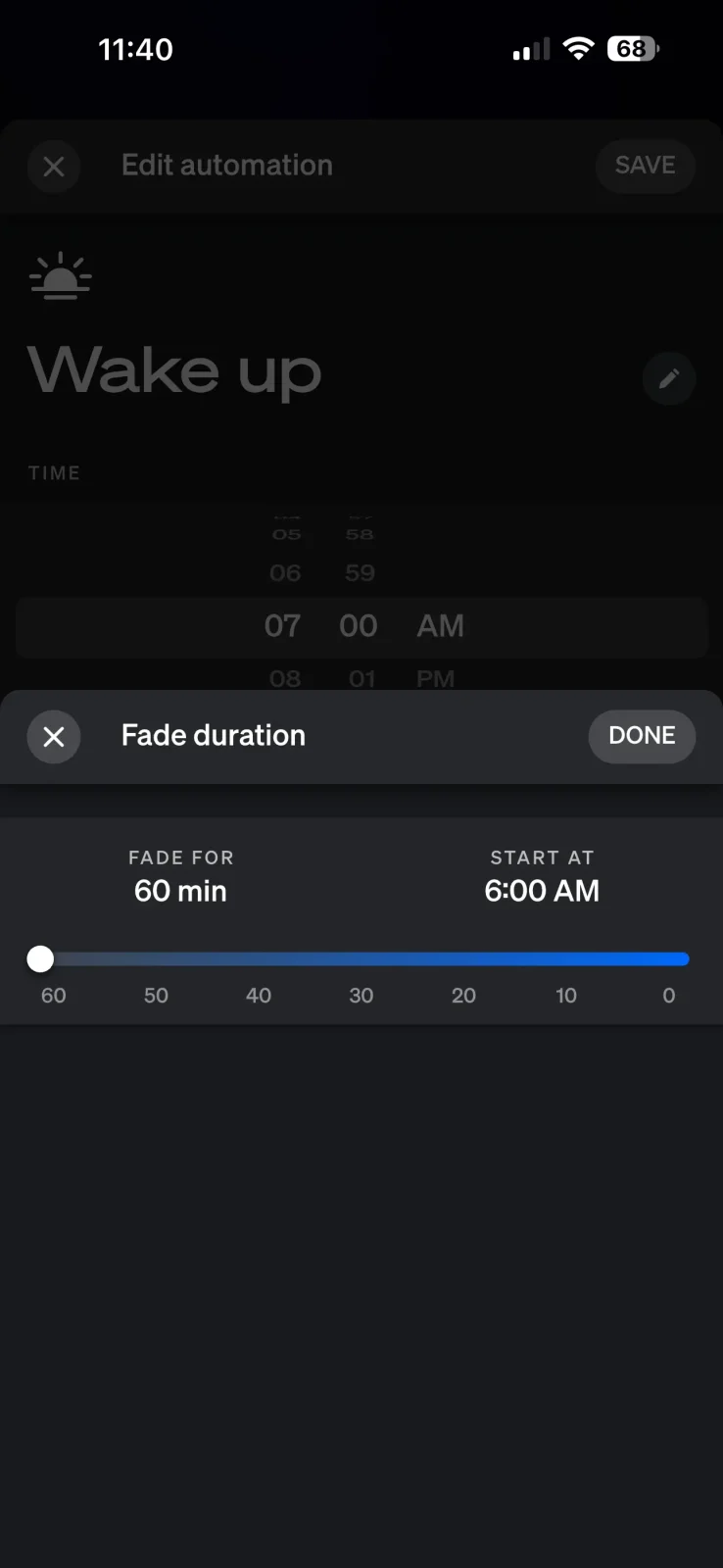Dismiss the Edit automation screen via its X

pos(54,167)
